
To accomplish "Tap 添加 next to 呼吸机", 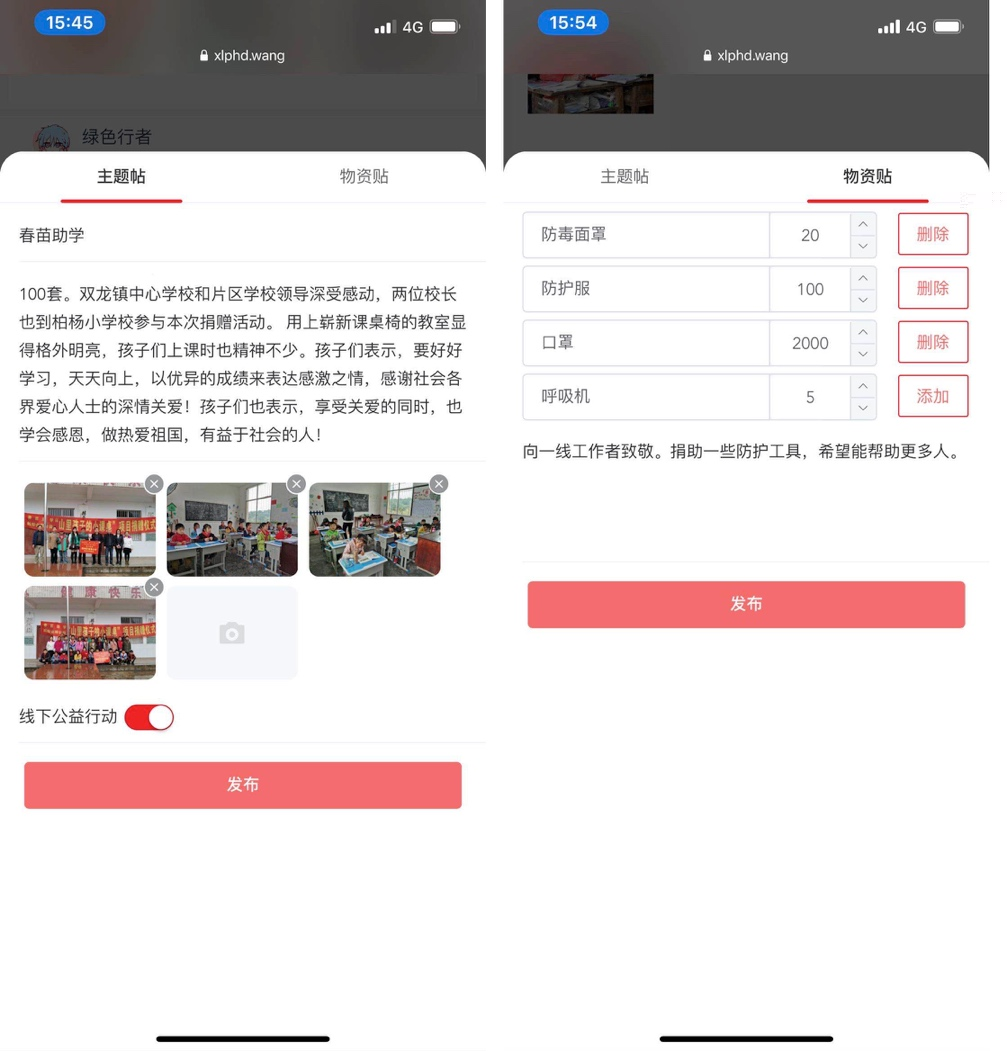I will 932,396.
